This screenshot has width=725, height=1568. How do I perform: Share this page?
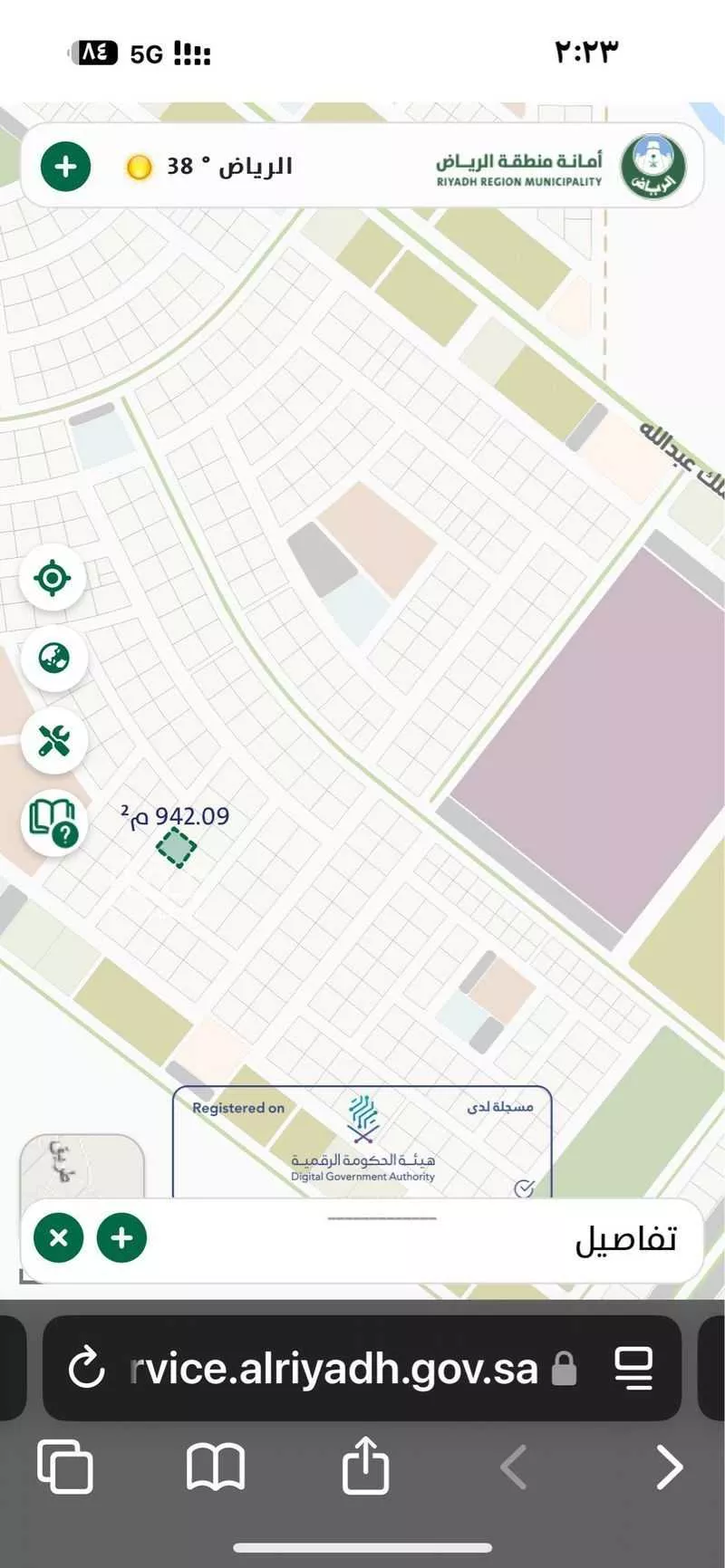tap(365, 1465)
